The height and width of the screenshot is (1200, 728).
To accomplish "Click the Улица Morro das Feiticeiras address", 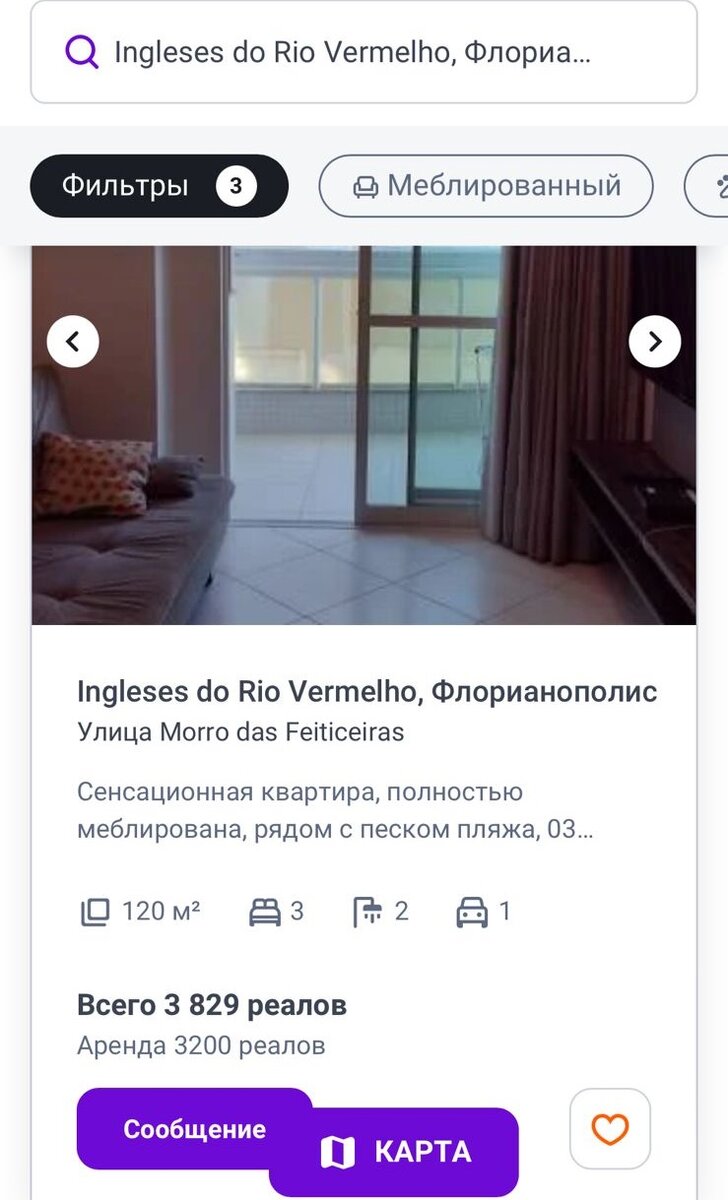I will pos(240,731).
